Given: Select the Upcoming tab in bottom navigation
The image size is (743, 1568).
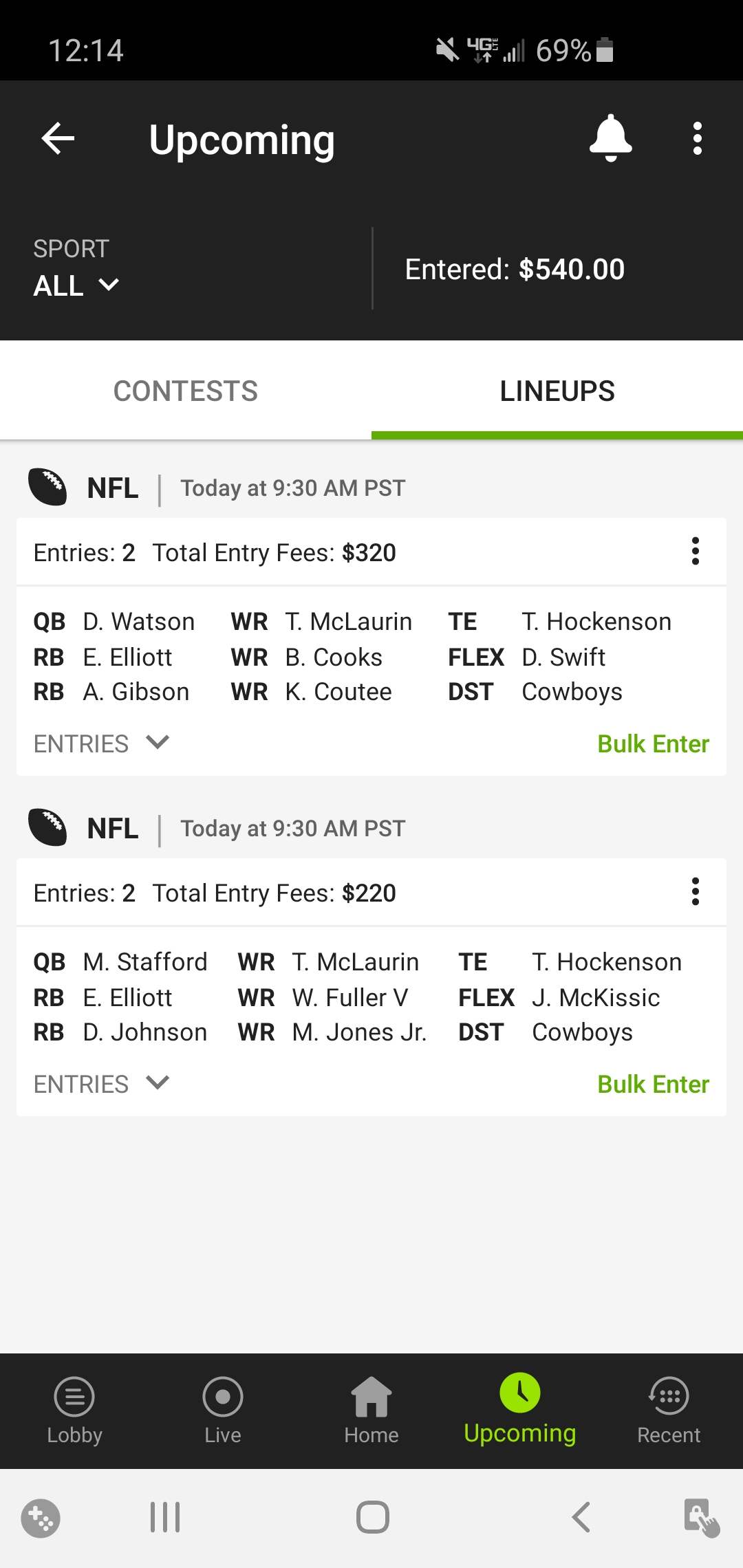Looking at the screenshot, I should click(520, 1411).
